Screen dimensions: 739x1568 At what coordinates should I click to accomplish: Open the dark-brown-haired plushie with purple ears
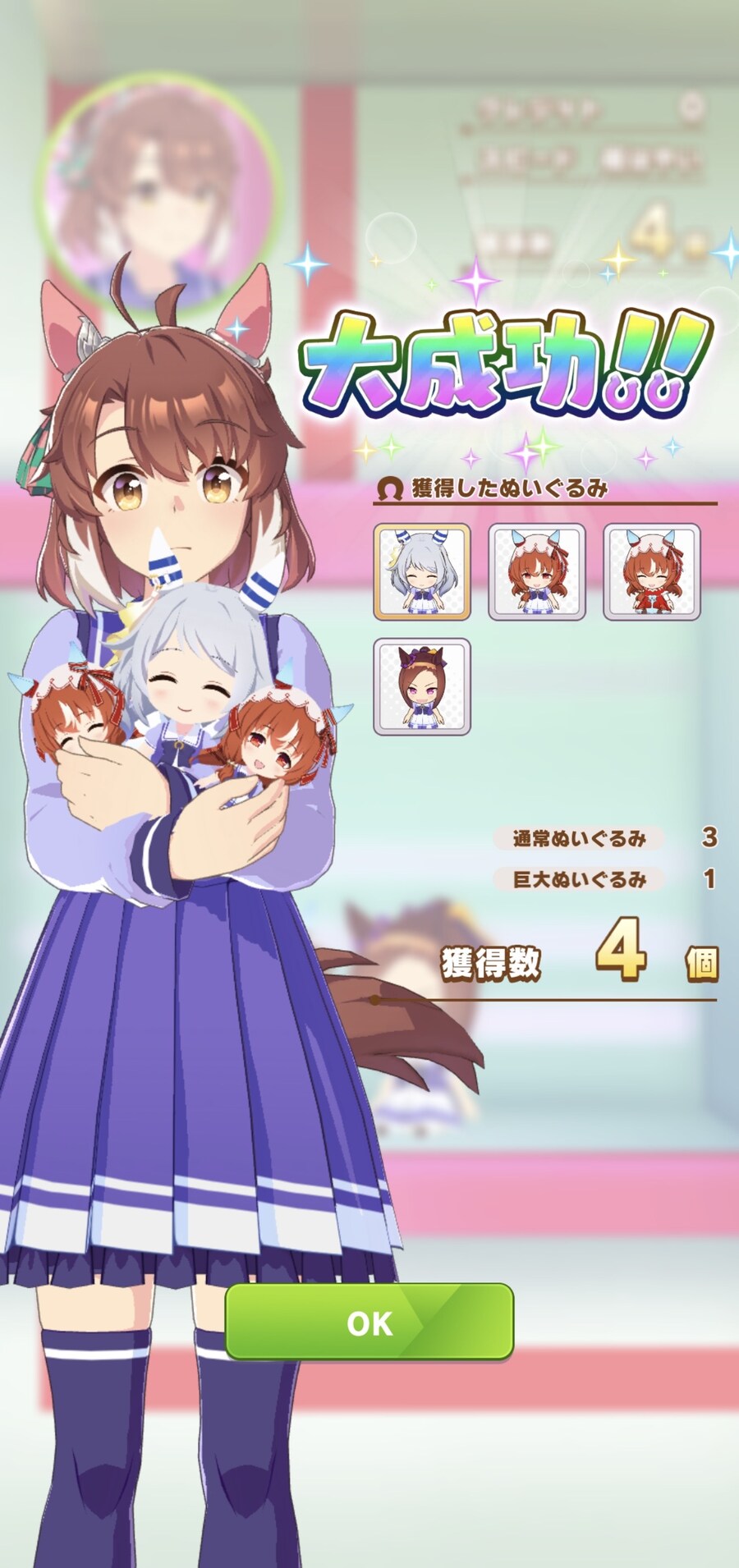[x=422, y=686]
